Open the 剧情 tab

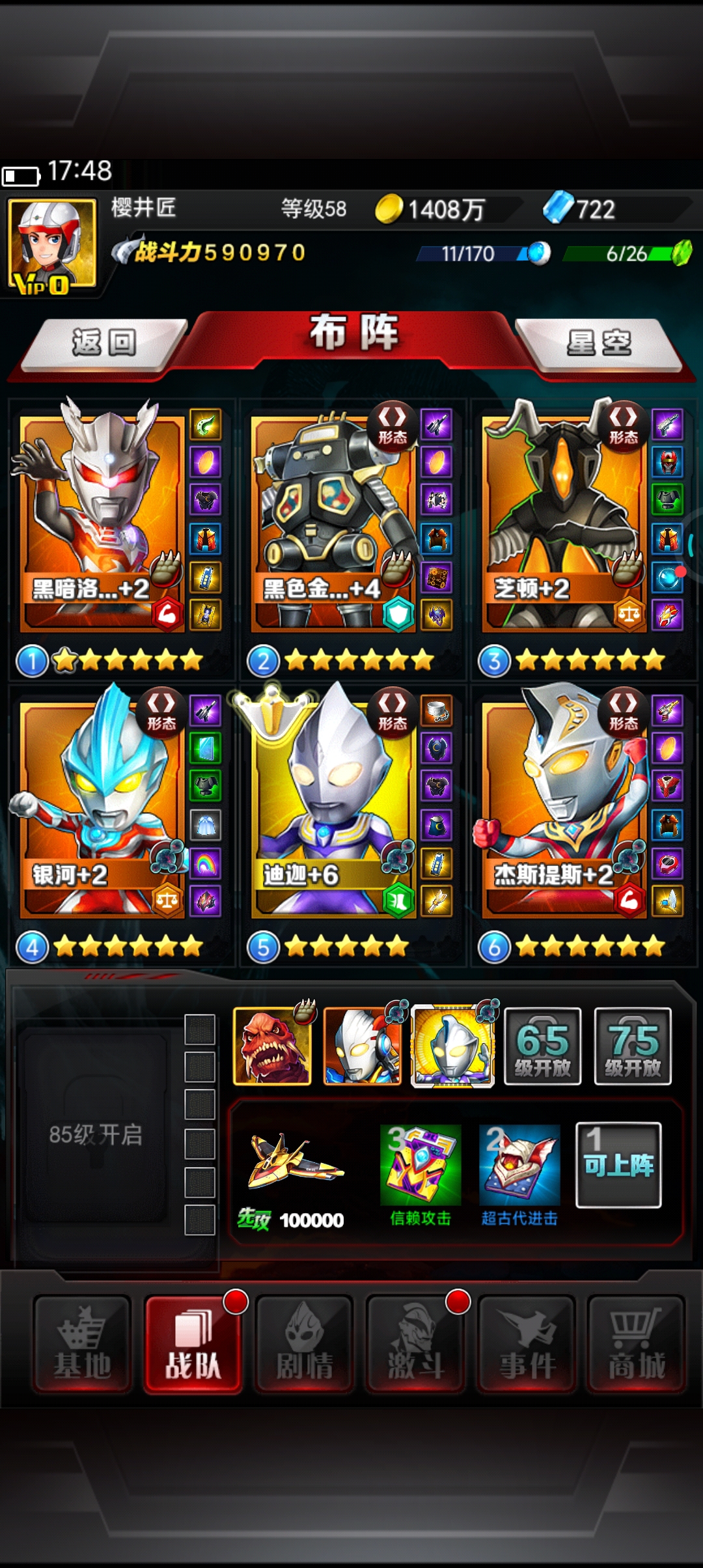pyautogui.click(x=304, y=1344)
